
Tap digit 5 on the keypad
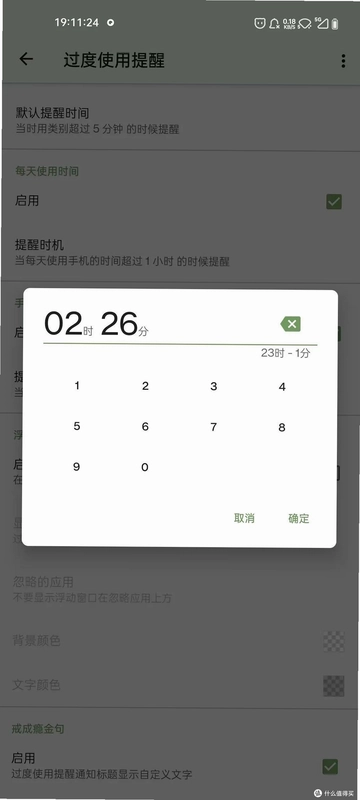77,427
